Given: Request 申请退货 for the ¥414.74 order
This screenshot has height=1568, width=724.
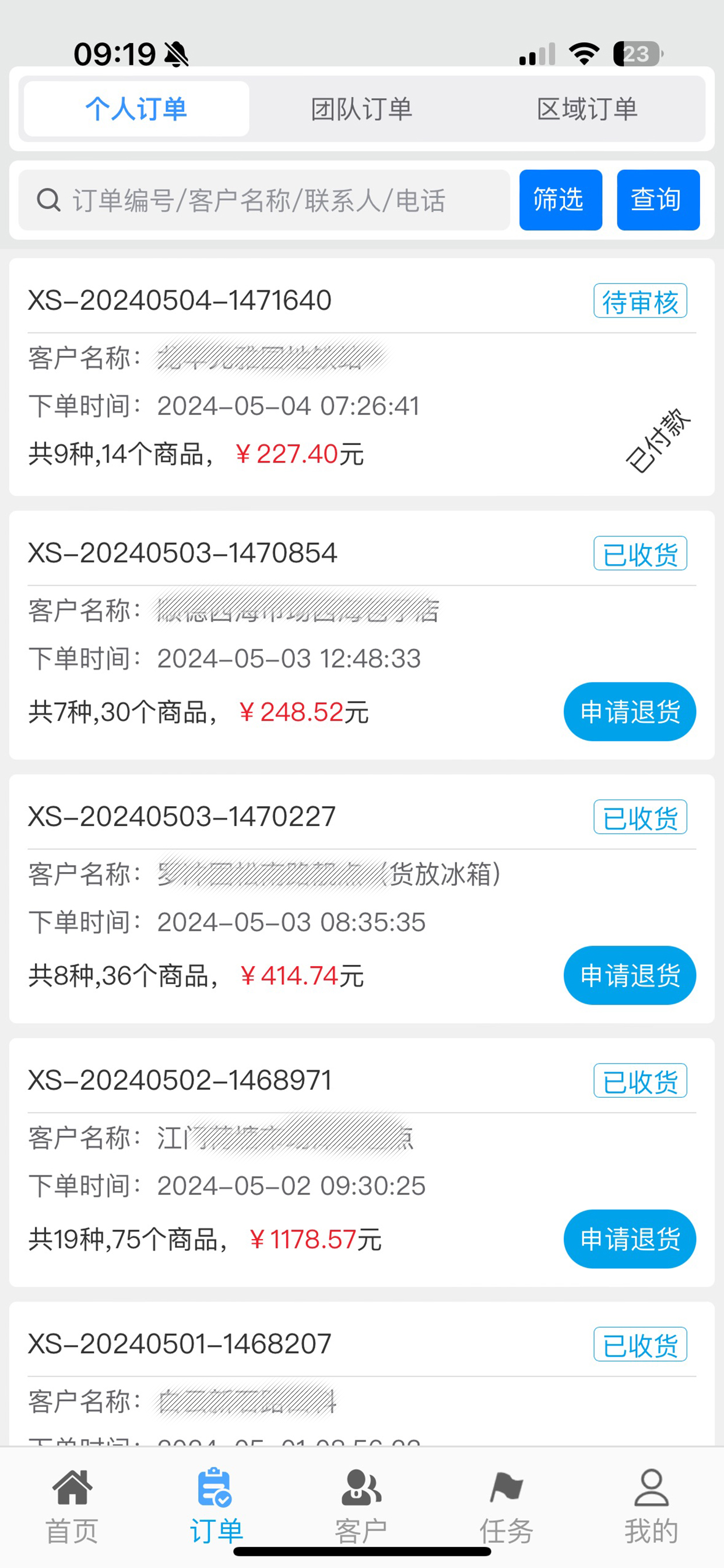Looking at the screenshot, I should pyautogui.click(x=630, y=975).
